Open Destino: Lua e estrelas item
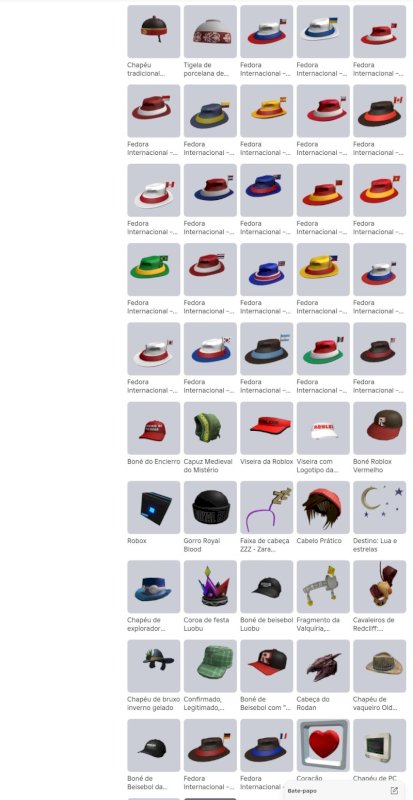The width and height of the screenshot is (413, 800). click(x=379, y=507)
